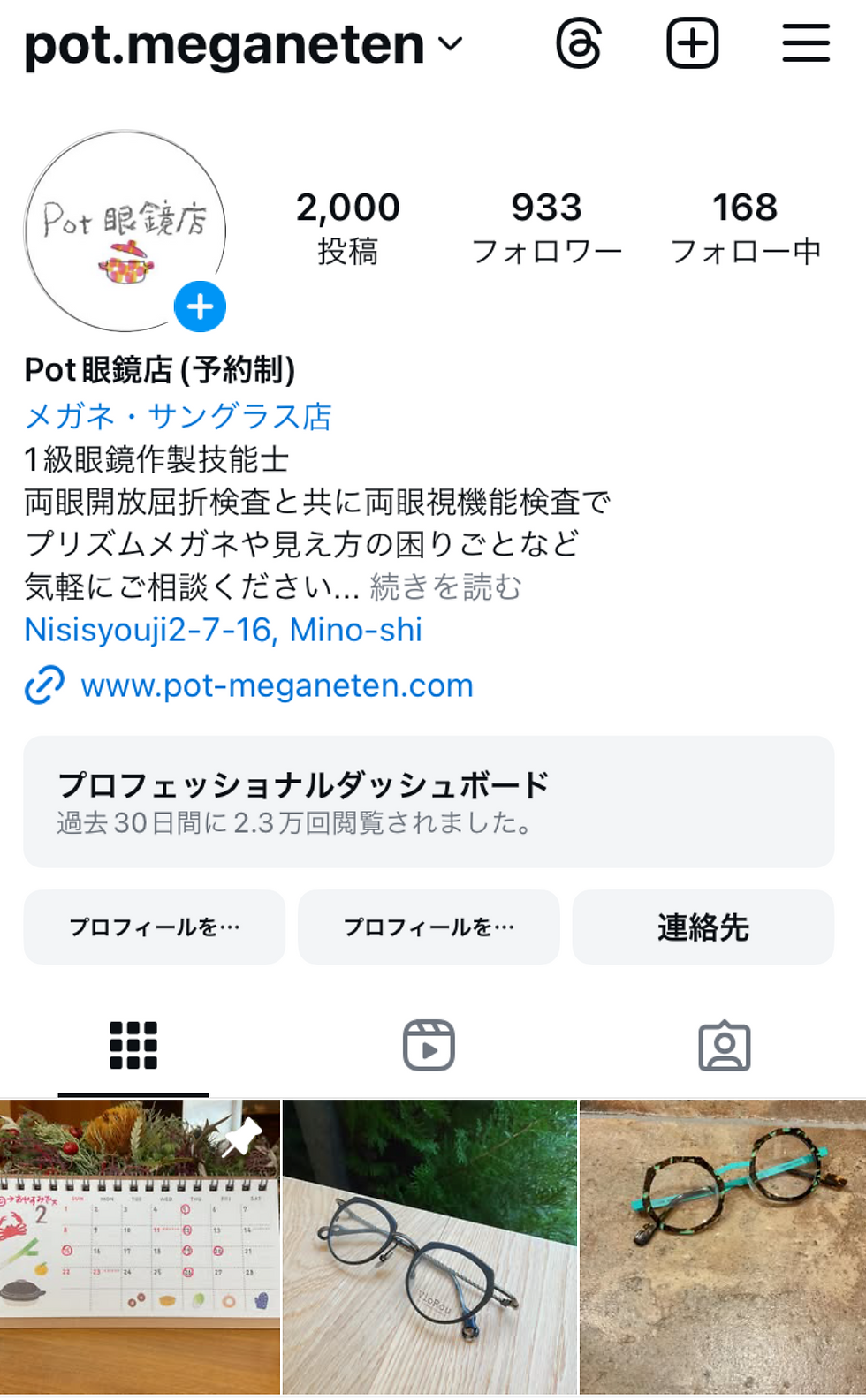866x1400 pixels.
Task: Open the hamburger menu
Action: 805,44
